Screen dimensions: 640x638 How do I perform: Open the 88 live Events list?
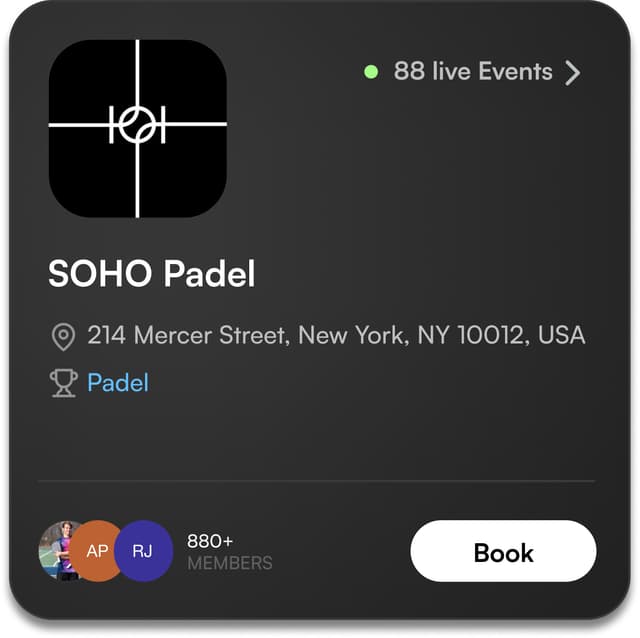point(473,72)
